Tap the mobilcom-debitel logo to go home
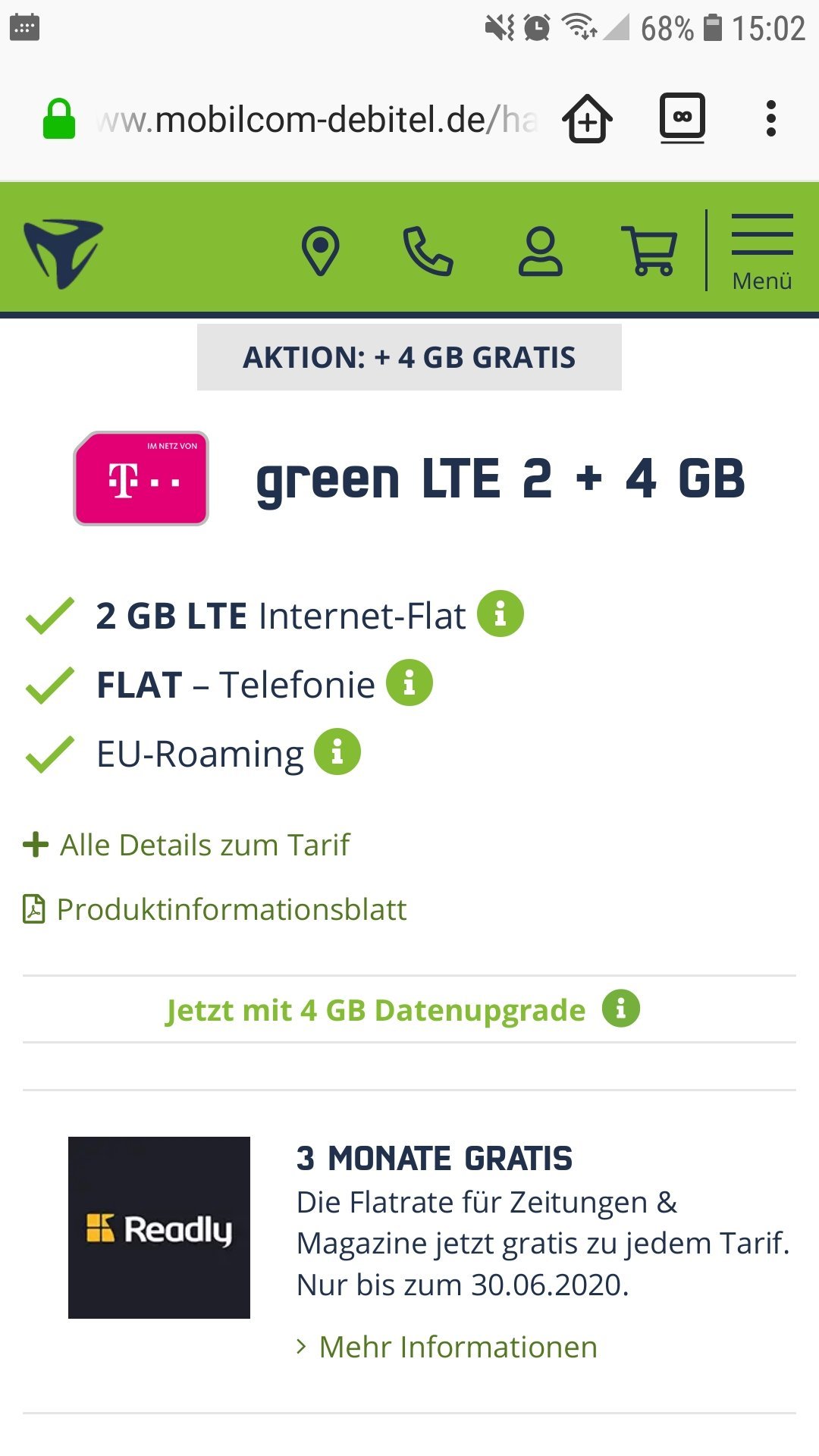Screen dimensions: 819x1456 (x=63, y=253)
